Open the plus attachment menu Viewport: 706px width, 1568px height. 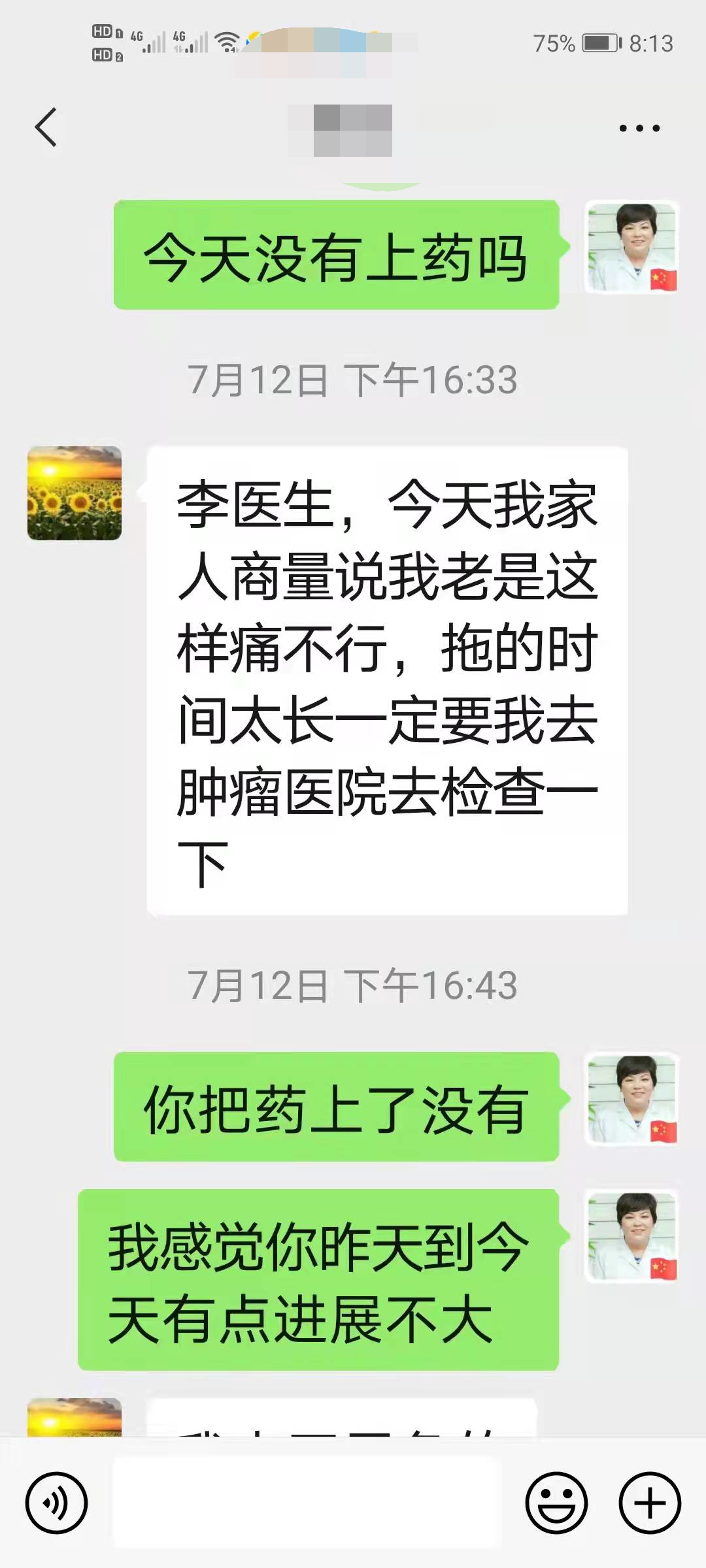(650, 1503)
